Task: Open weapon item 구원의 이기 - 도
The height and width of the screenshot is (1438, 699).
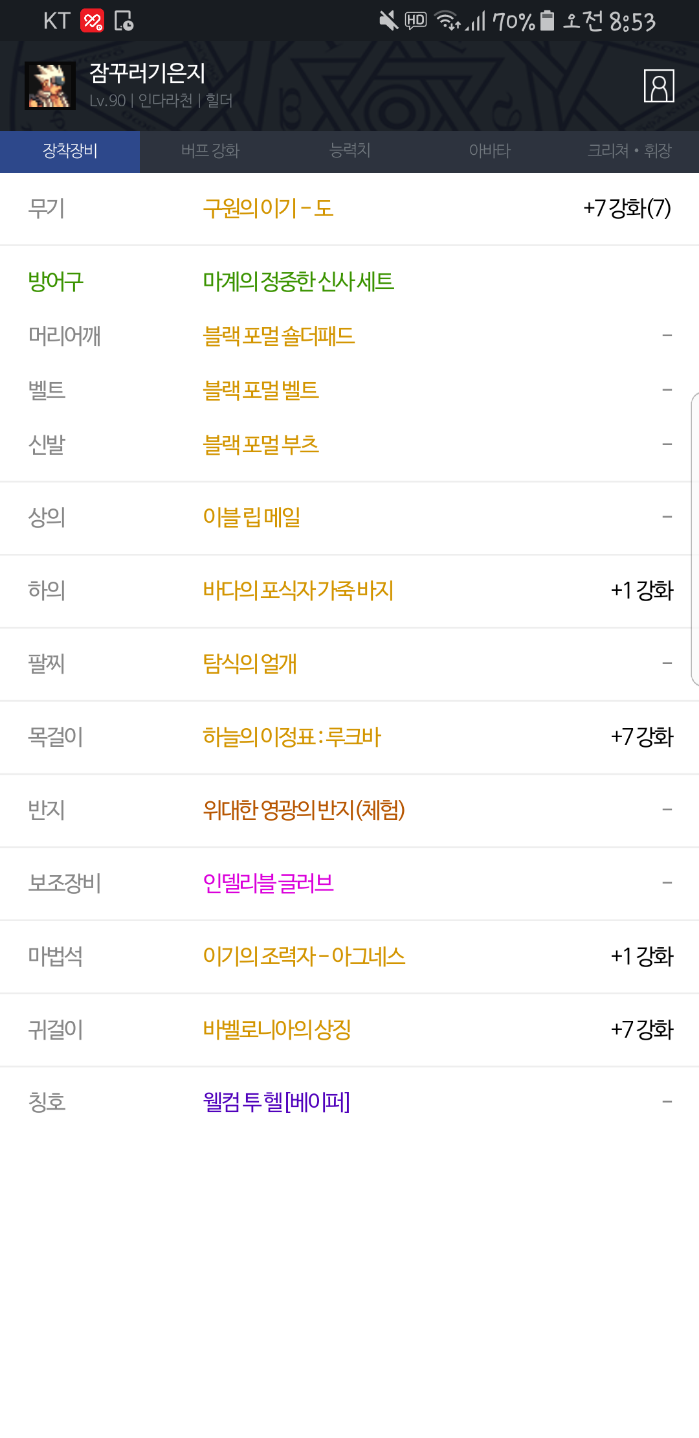Action: pos(268,208)
